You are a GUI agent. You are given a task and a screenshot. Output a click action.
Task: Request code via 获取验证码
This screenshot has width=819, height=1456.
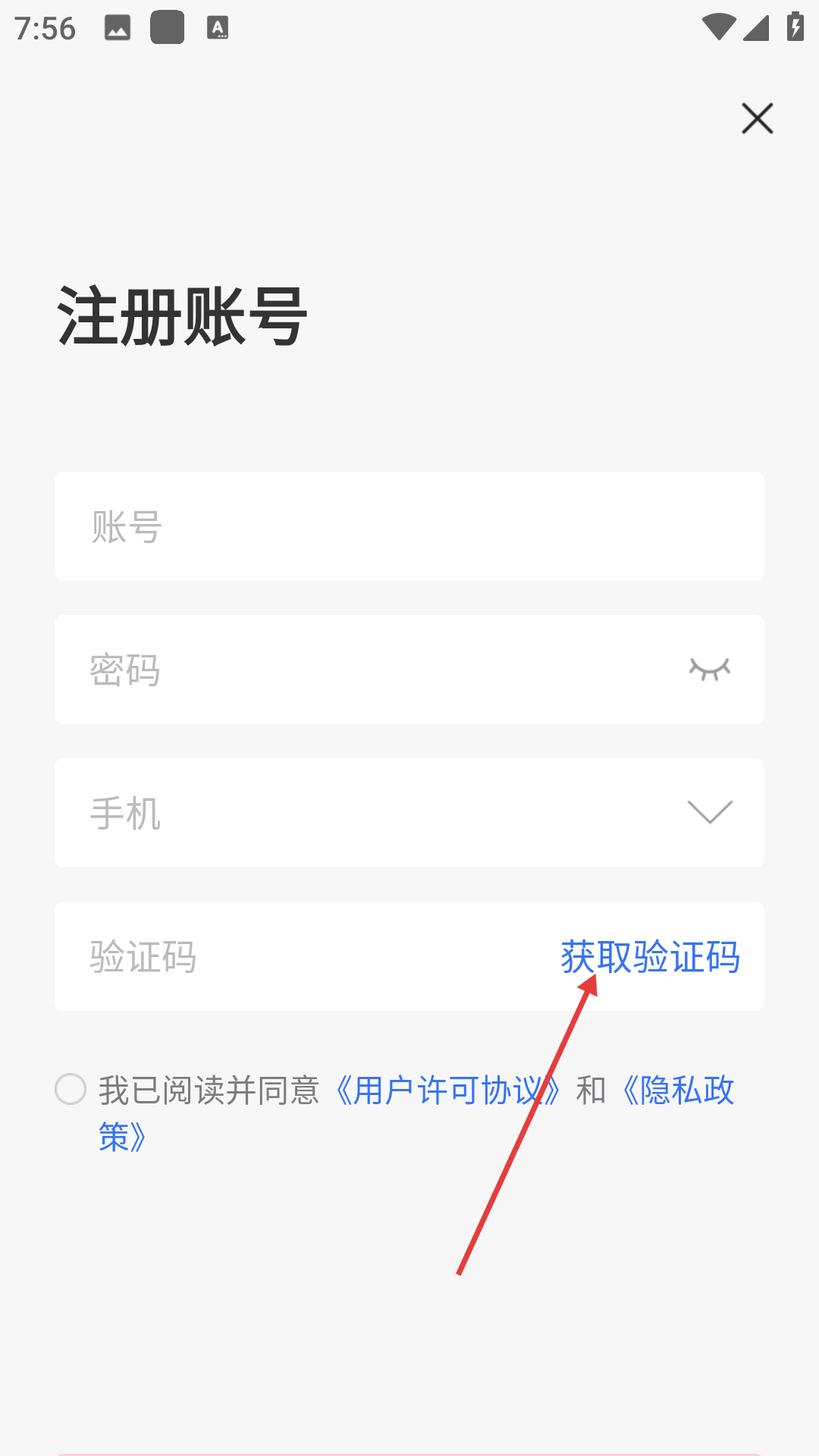[x=650, y=956]
